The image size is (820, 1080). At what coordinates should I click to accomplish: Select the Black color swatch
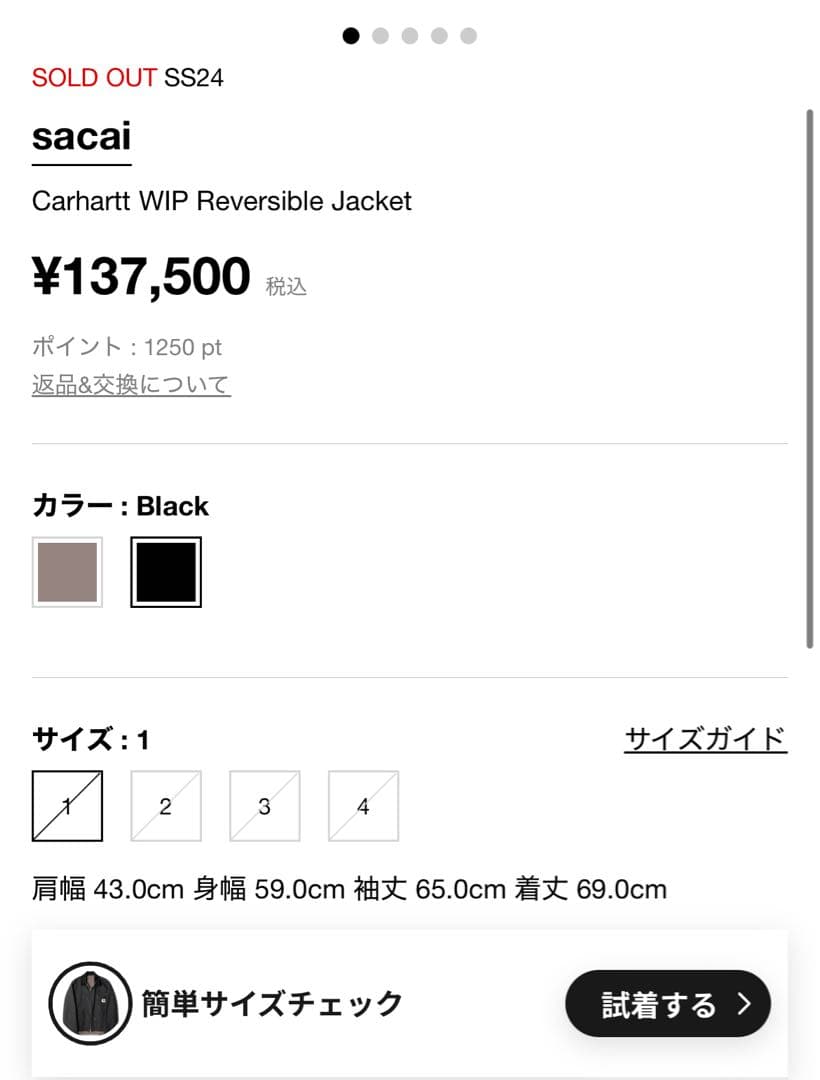click(167, 571)
